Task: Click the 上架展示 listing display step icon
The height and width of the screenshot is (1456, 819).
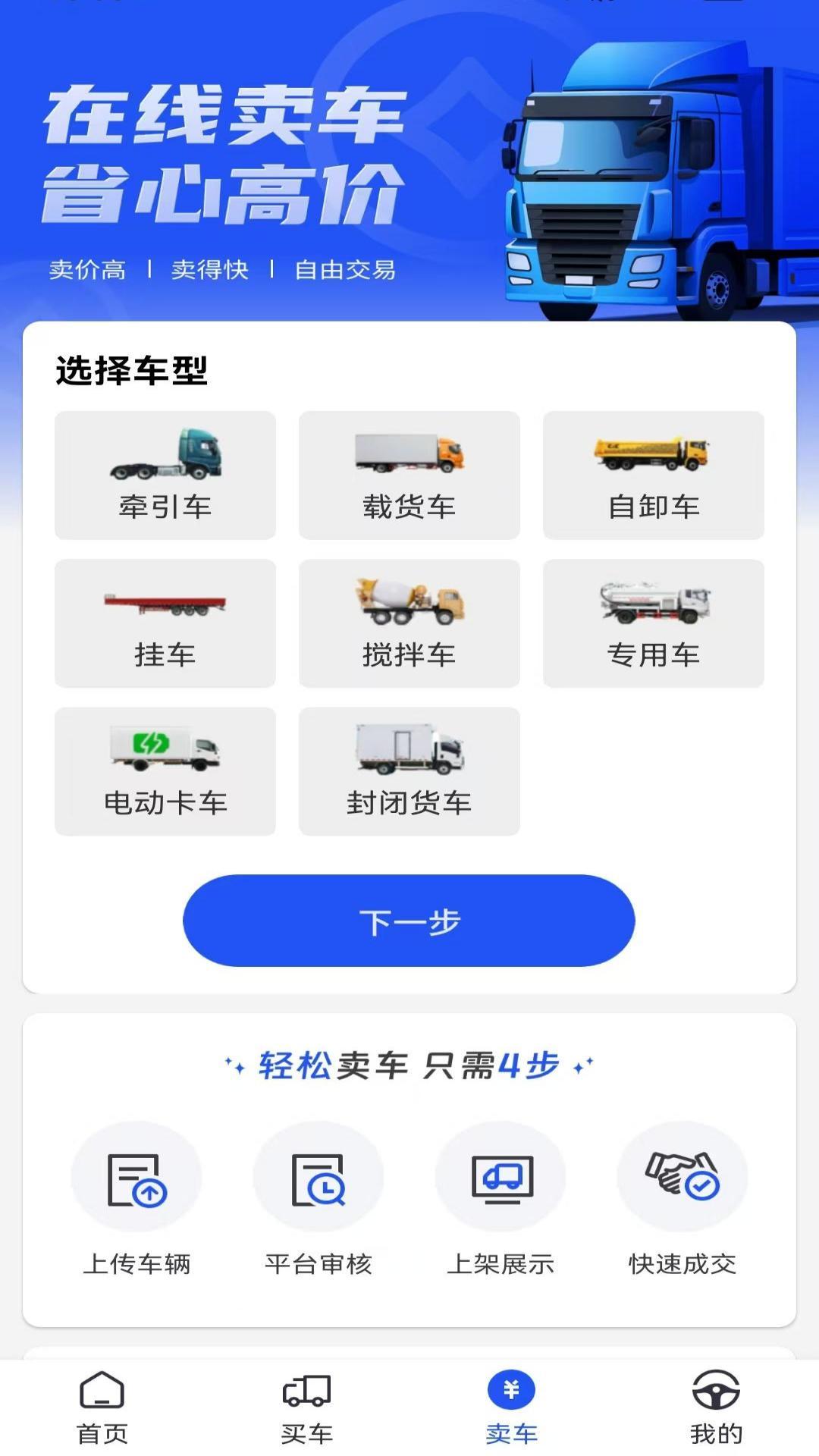Action: click(x=500, y=1176)
